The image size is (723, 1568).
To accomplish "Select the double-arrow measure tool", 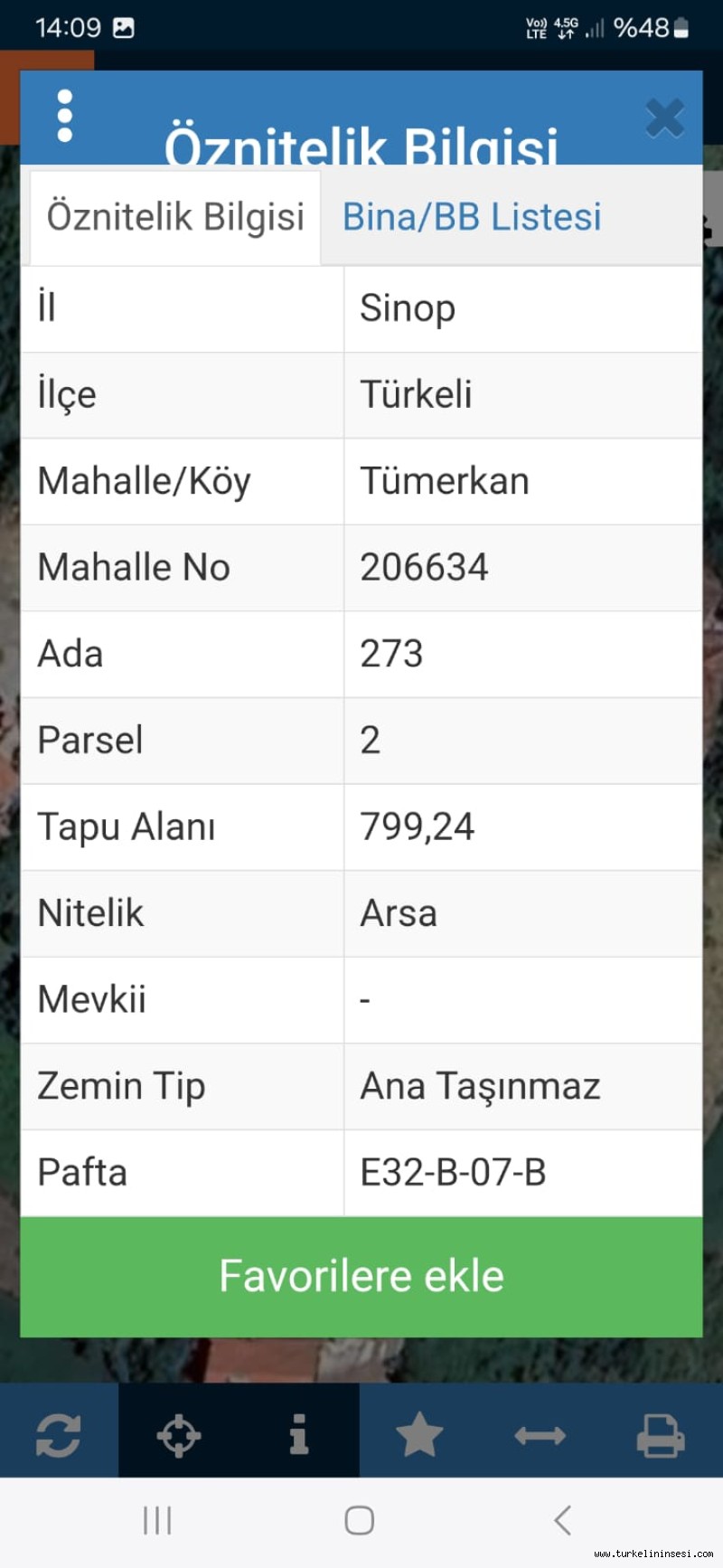I will coord(540,1435).
